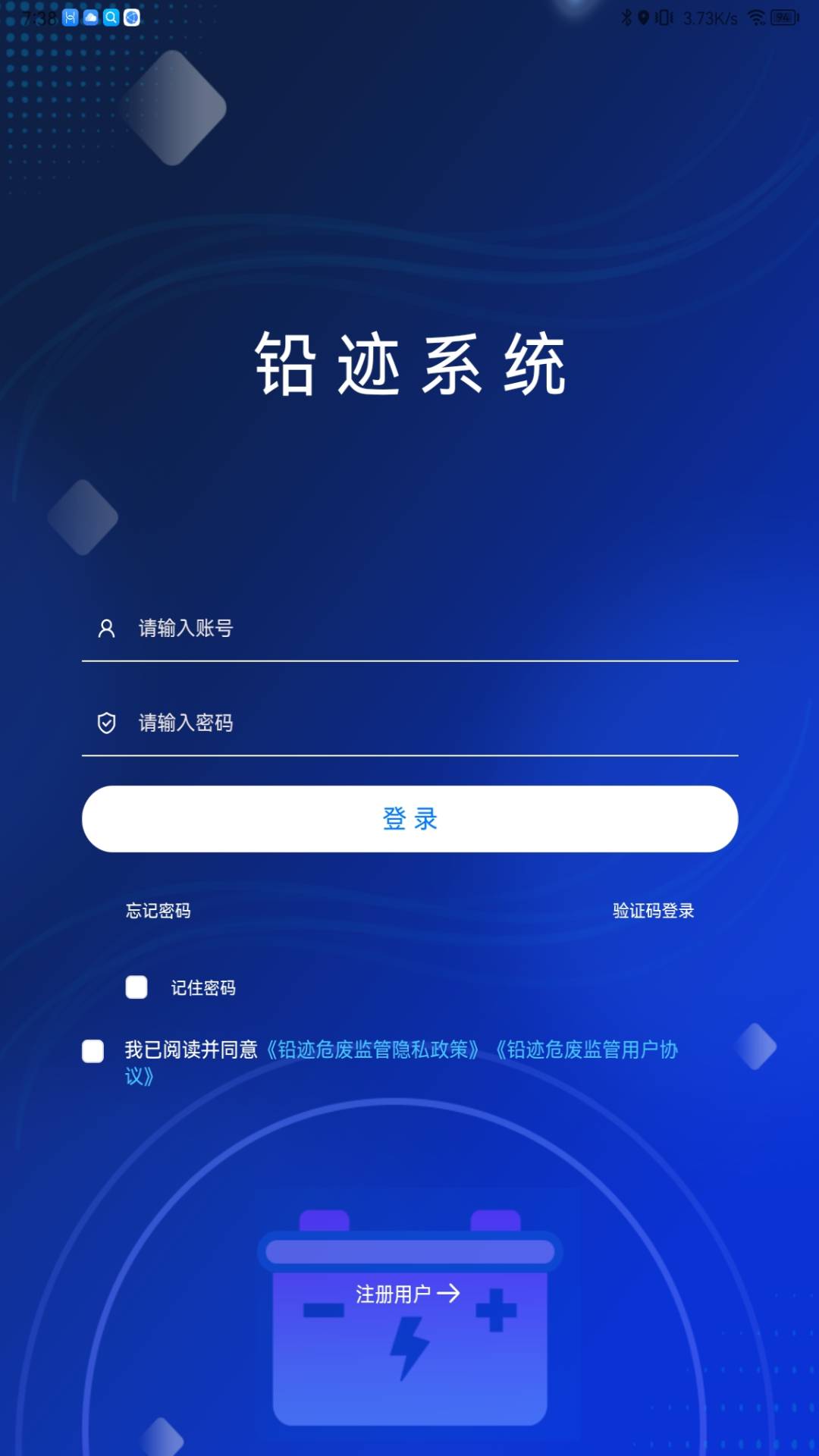Open 《铅迹危废监管用户协议》 user agreement
Image resolution: width=819 pixels, height=1456 pixels.
pos(590,1052)
